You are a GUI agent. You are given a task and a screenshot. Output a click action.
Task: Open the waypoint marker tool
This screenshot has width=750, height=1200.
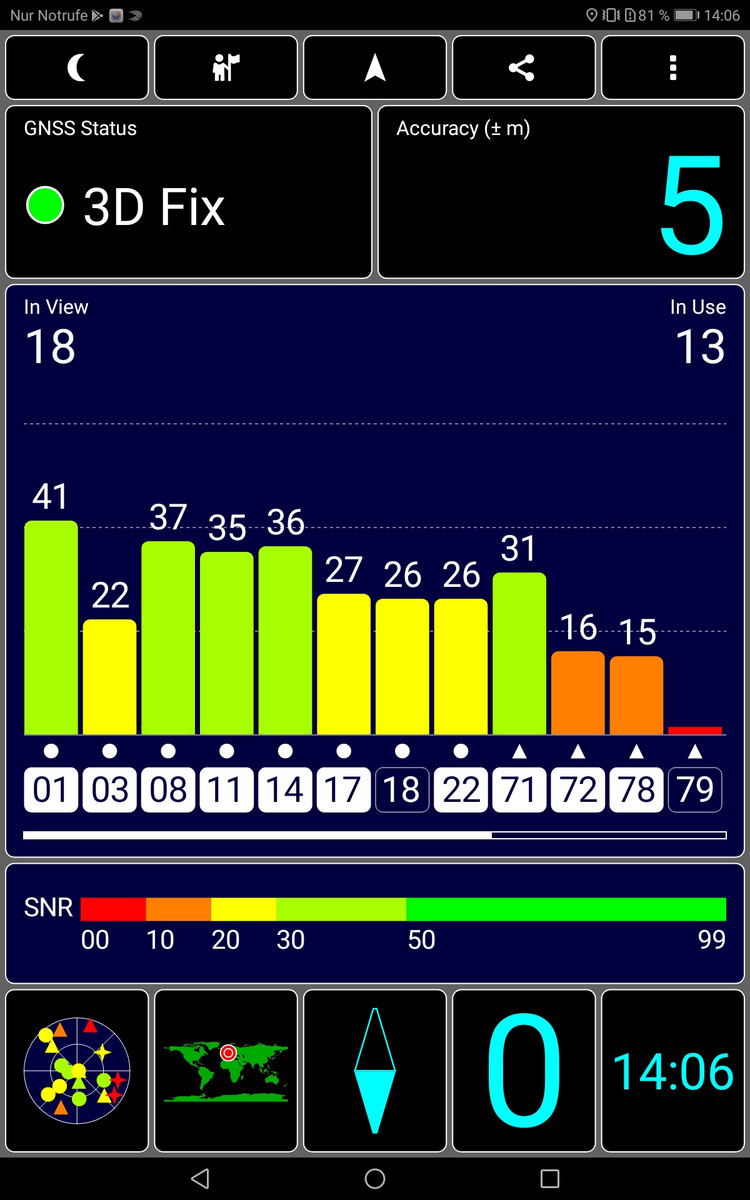pos(226,68)
